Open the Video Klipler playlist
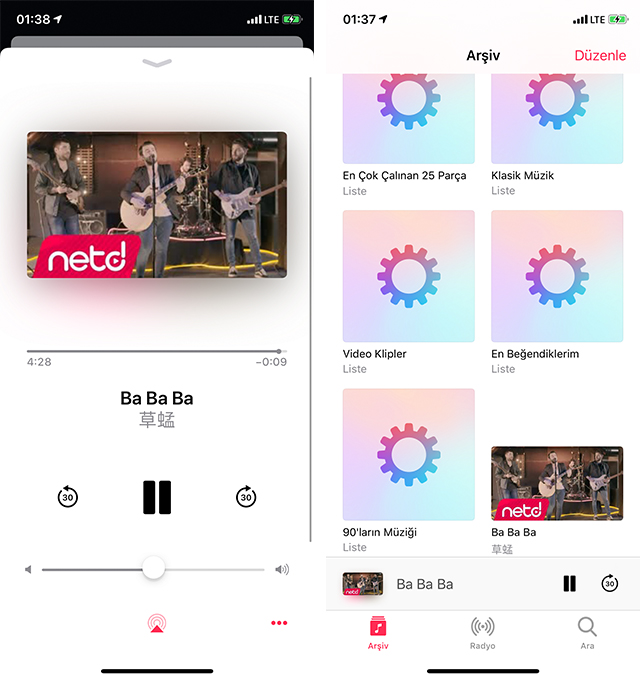 408,277
